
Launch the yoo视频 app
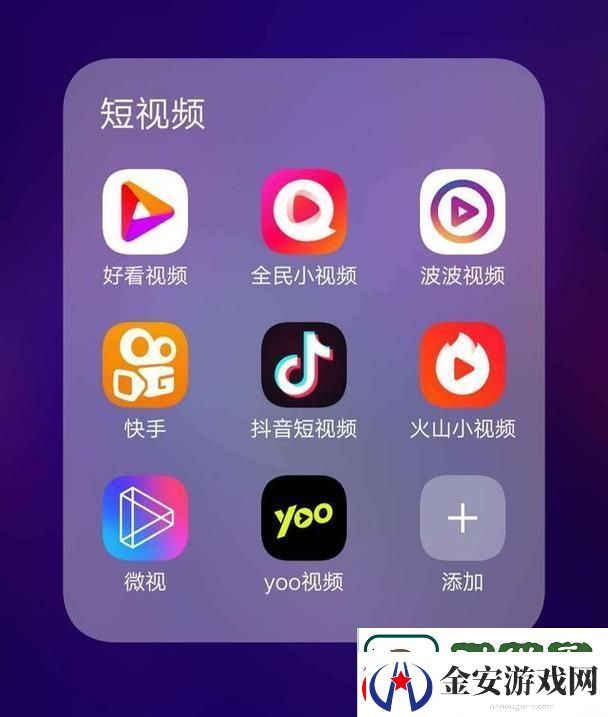click(x=304, y=518)
